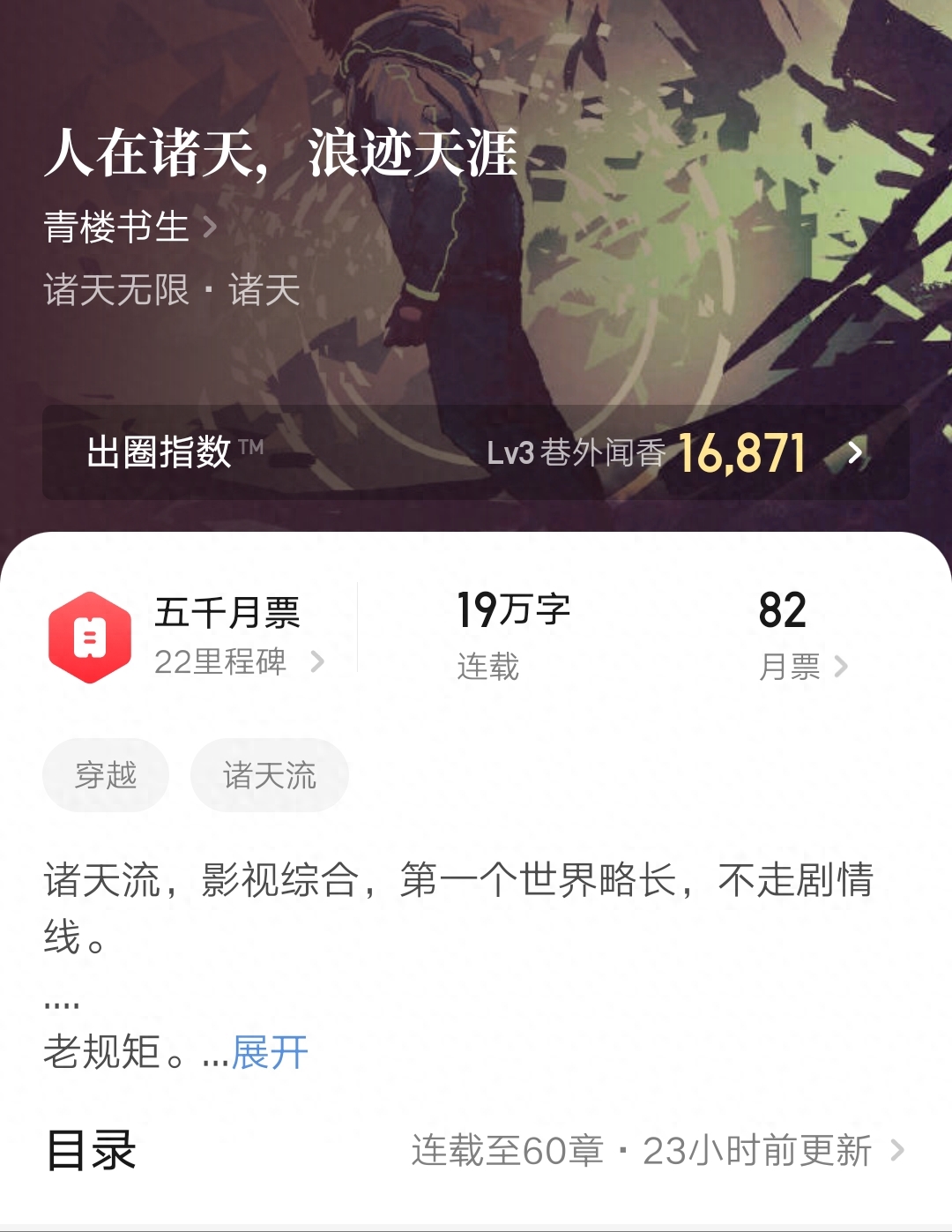Toggle the 诸天流 tag filter

[x=270, y=774]
